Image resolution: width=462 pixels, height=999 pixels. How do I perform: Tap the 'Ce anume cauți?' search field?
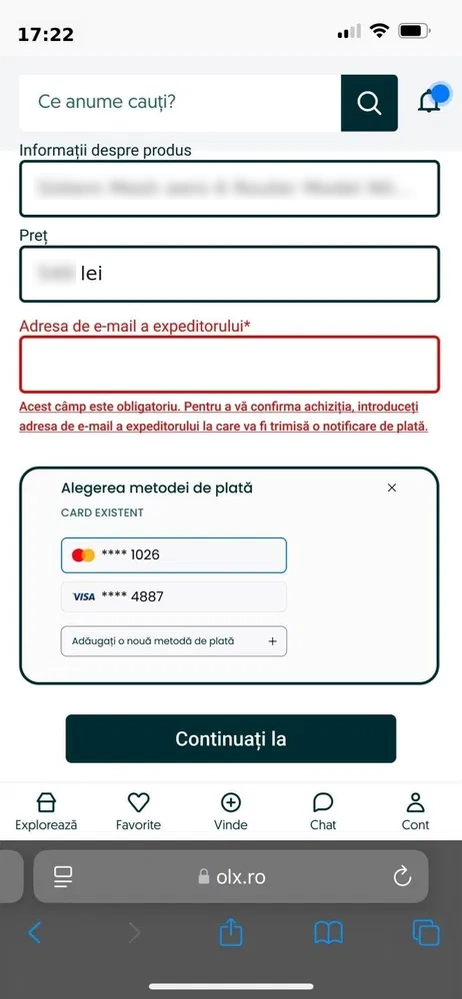pos(180,103)
